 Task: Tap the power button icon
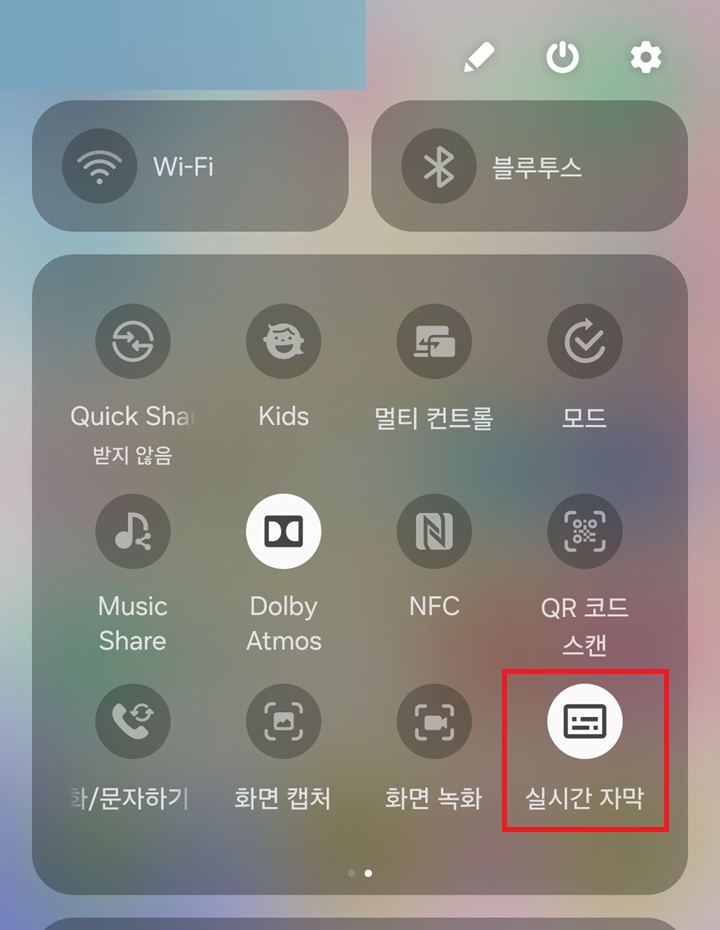(562, 58)
